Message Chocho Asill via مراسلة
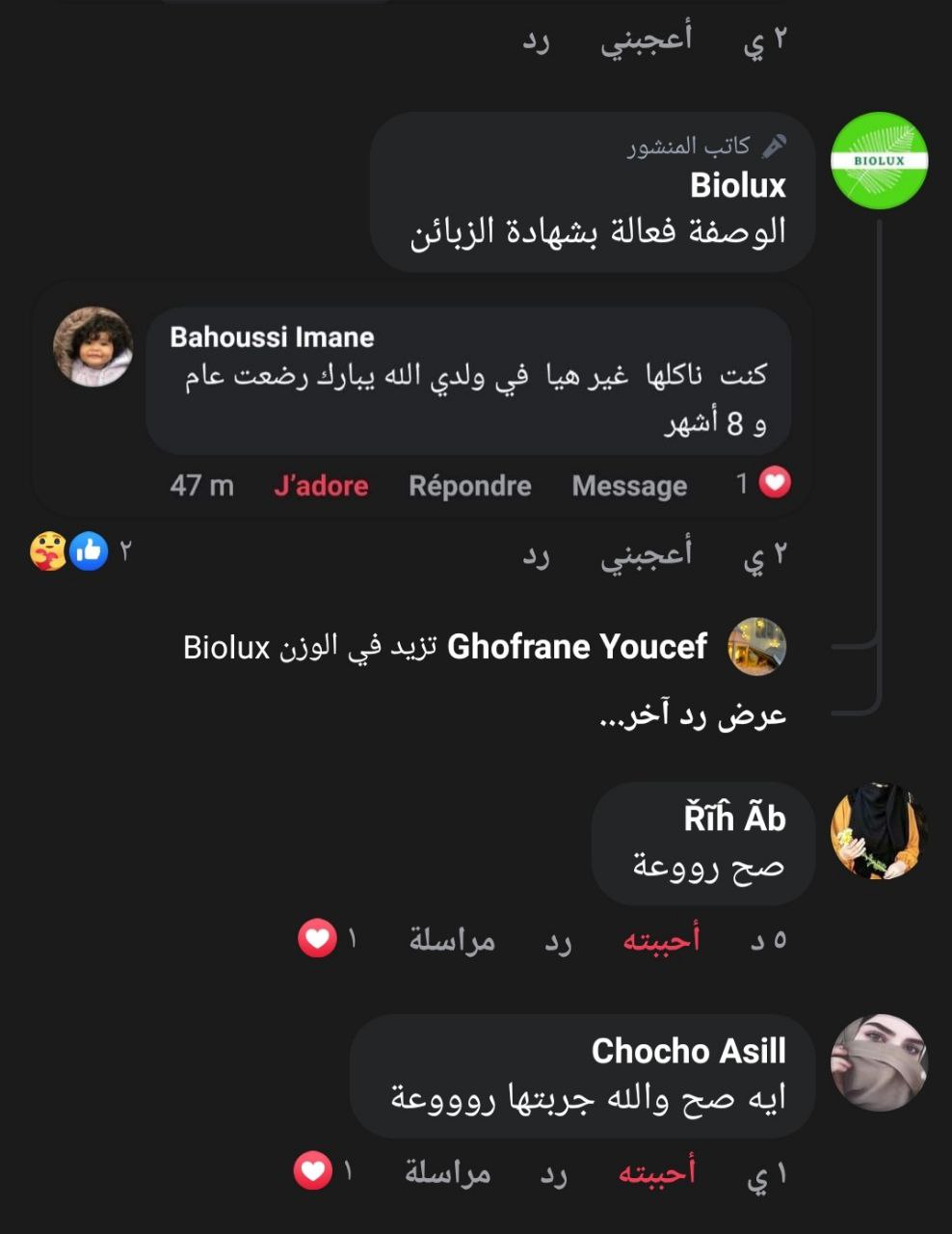 pos(448,1172)
